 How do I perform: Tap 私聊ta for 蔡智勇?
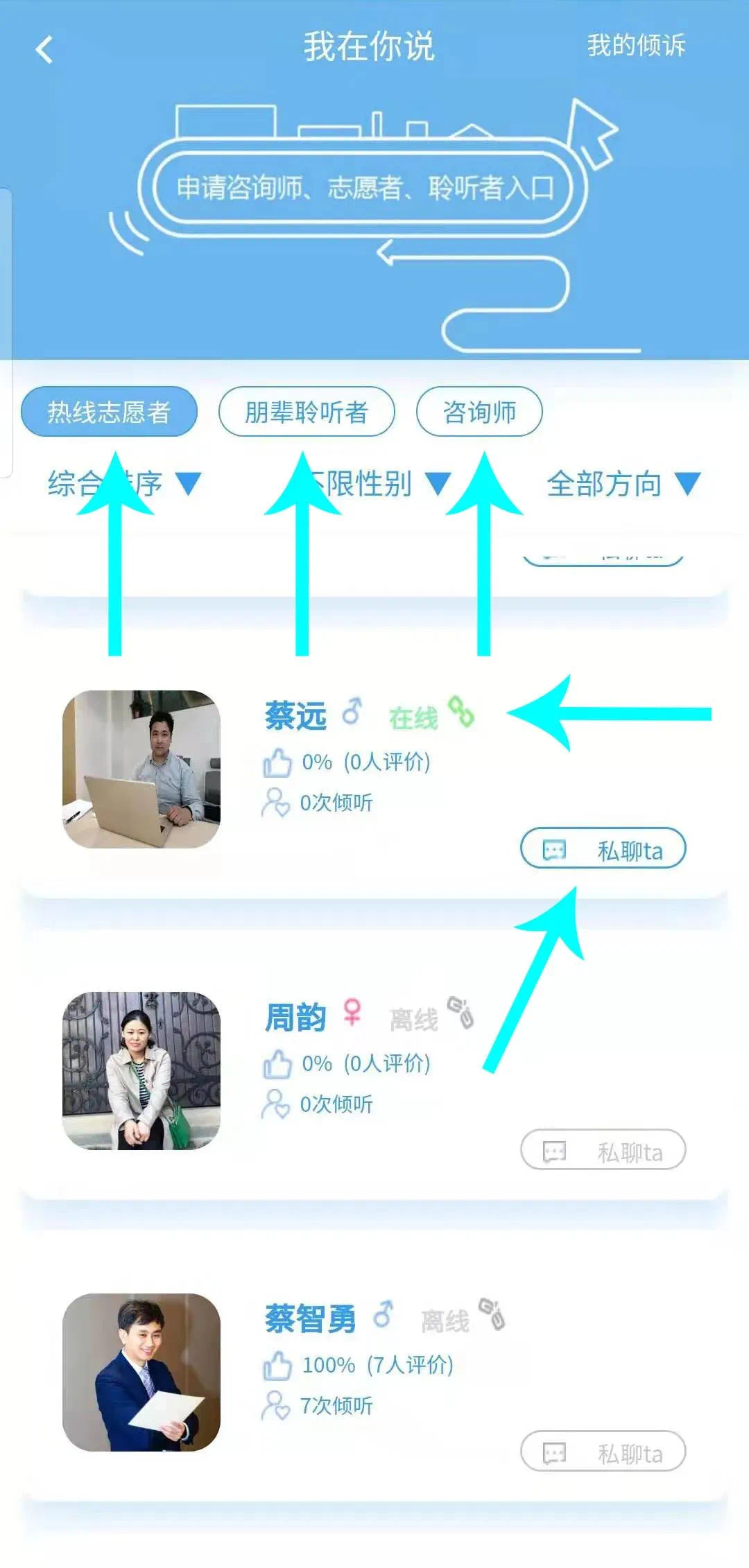[x=603, y=1452]
